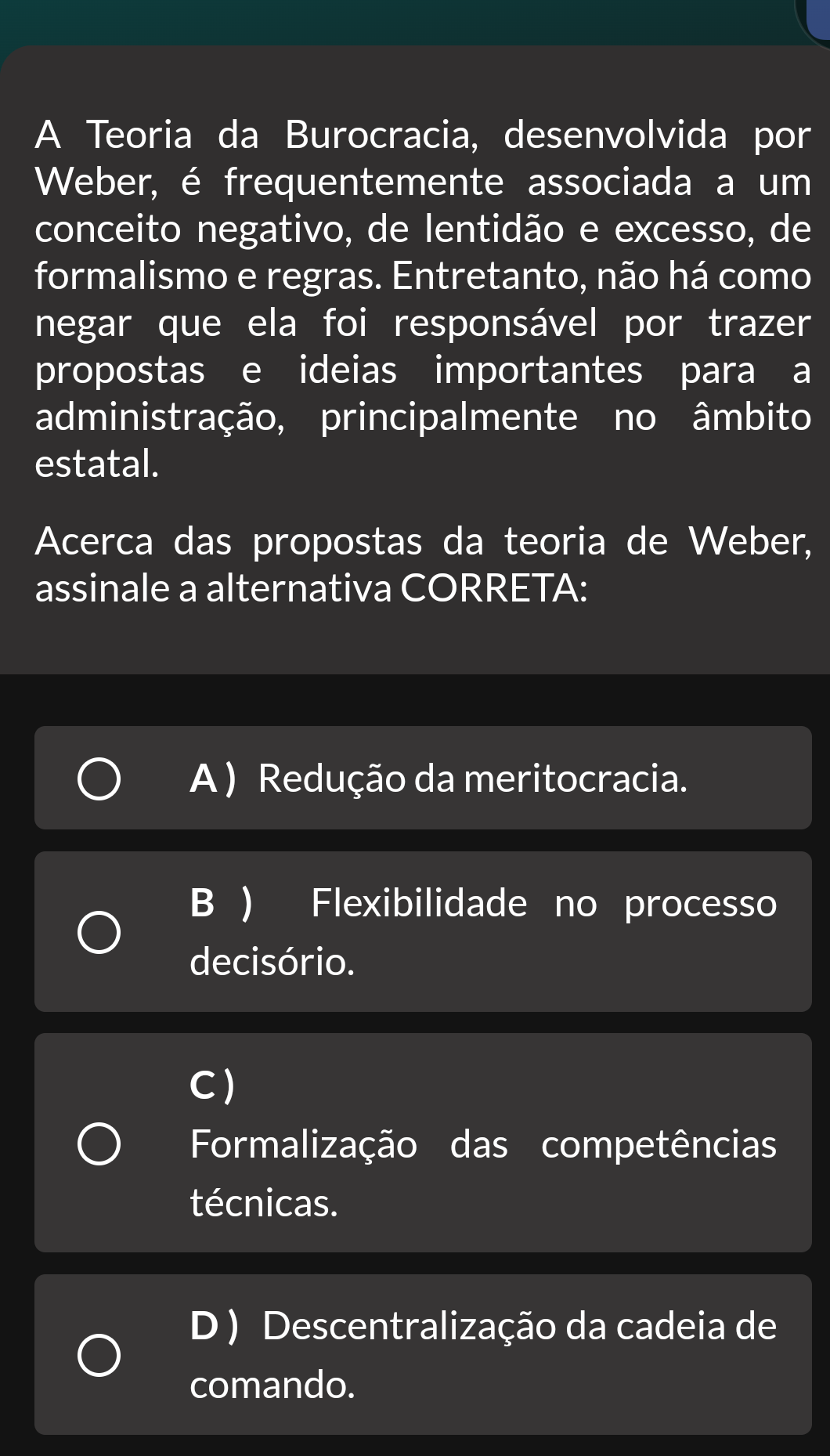Select answer A Redução da meritocracia
The width and height of the screenshot is (830, 1456).
[x=99, y=779]
